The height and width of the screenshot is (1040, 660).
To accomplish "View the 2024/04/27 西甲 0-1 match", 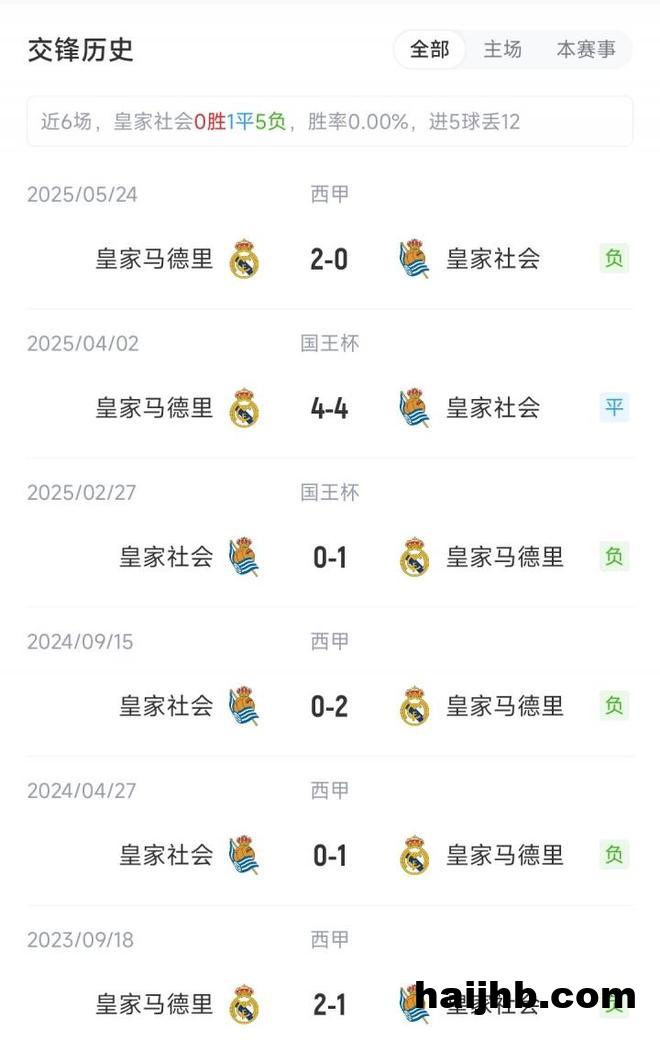I will 329,855.
